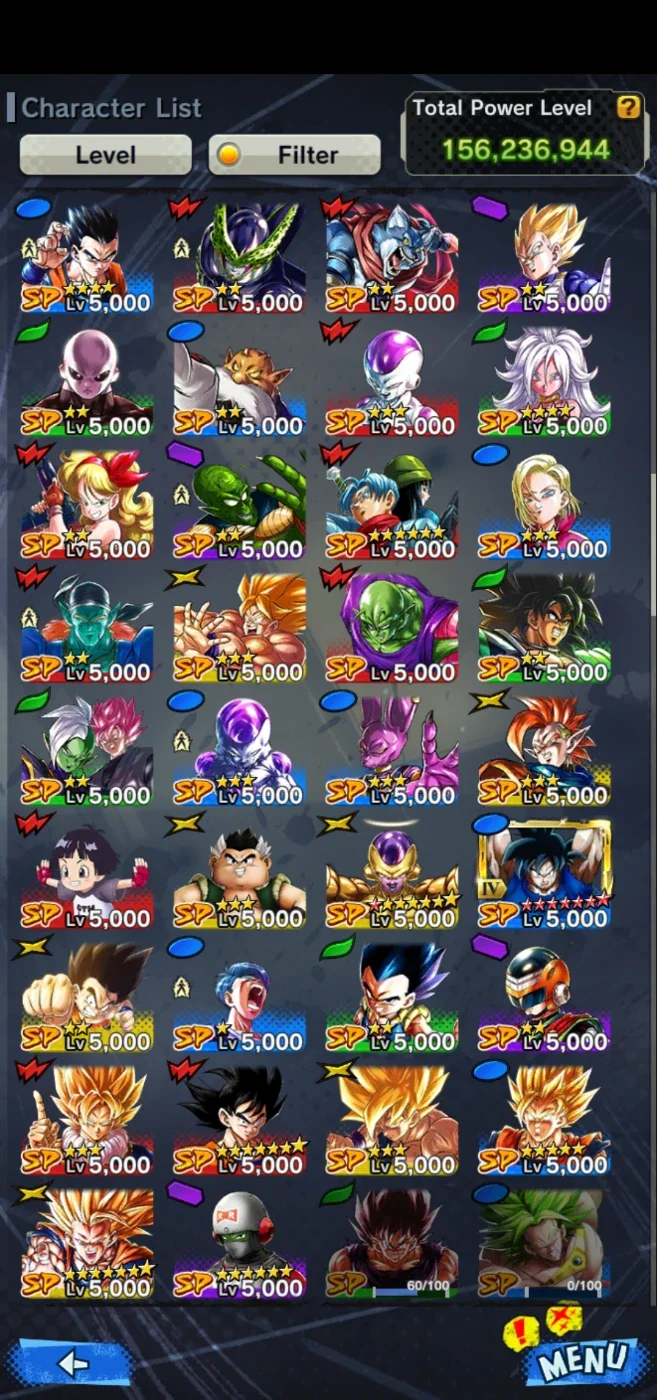
Task: Open the character card showing 60/100 progress
Action: pyautogui.click(x=392, y=1245)
